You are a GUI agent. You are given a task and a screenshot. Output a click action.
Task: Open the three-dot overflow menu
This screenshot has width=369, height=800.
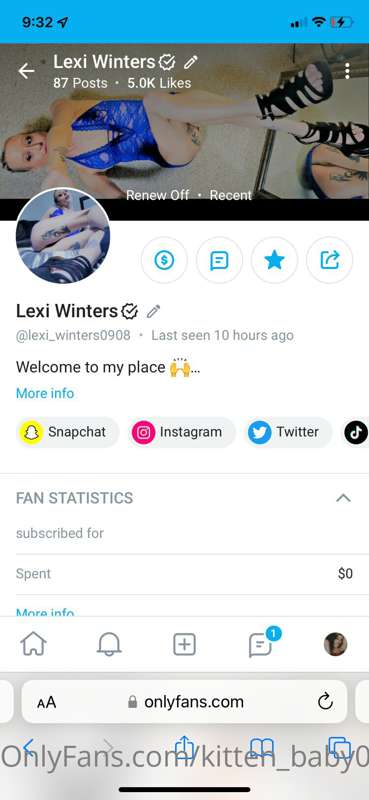pyautogui.click(x=347, y=71)
